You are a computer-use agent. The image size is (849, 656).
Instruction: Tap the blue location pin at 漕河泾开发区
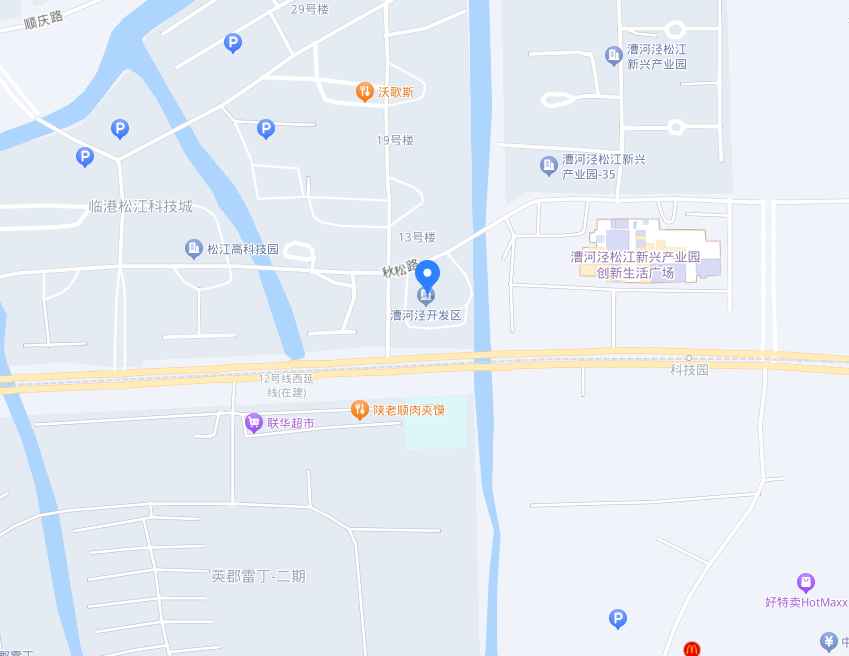tap(428, 274)
